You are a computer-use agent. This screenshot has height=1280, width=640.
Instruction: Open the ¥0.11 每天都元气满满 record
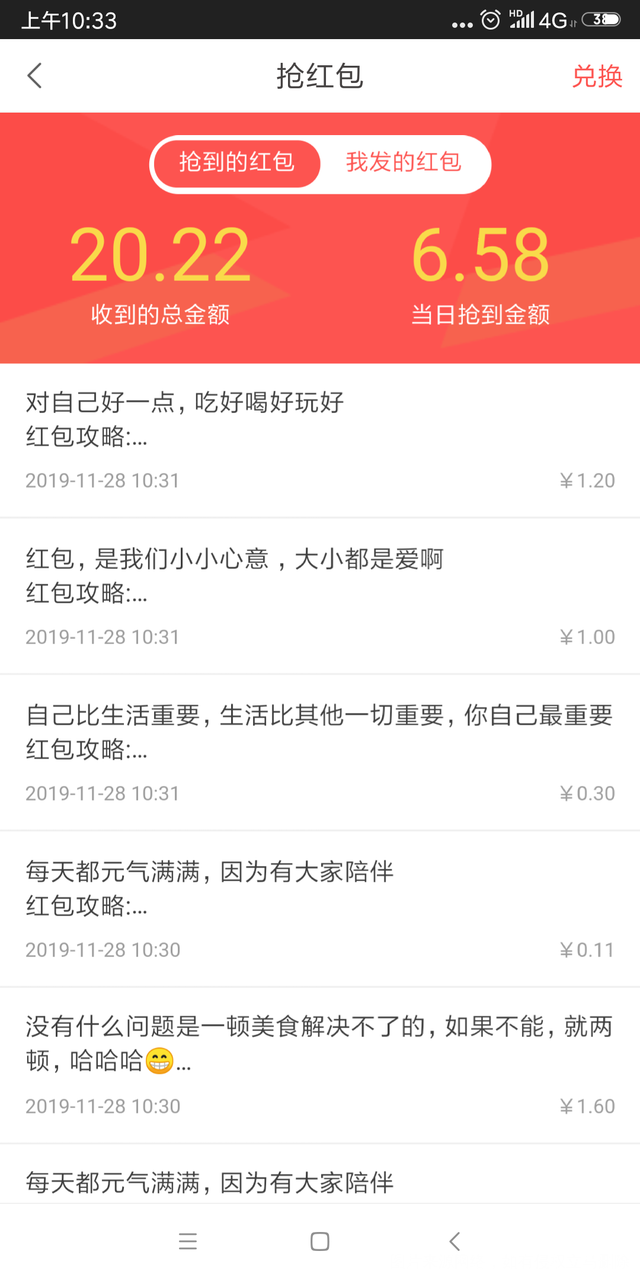[x=320, y=909]
